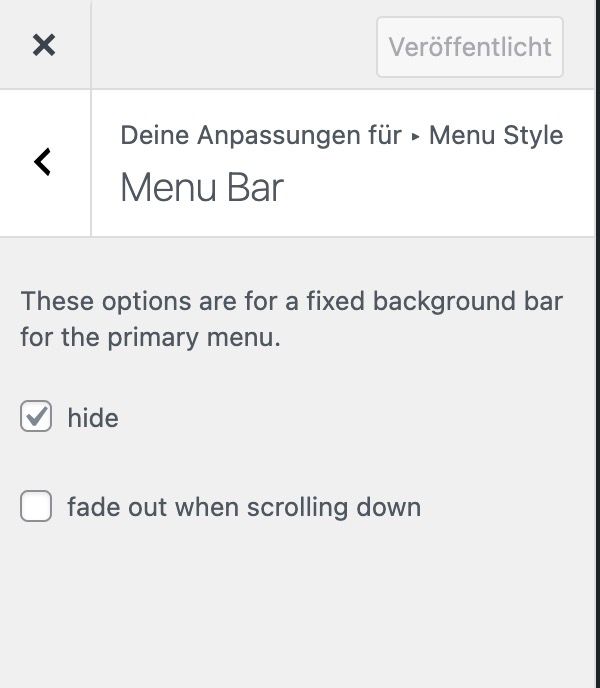This screenshot has height=688, width=600.
Task: Tap the Veröffentlicht button
Action: (x=470, y=47)
